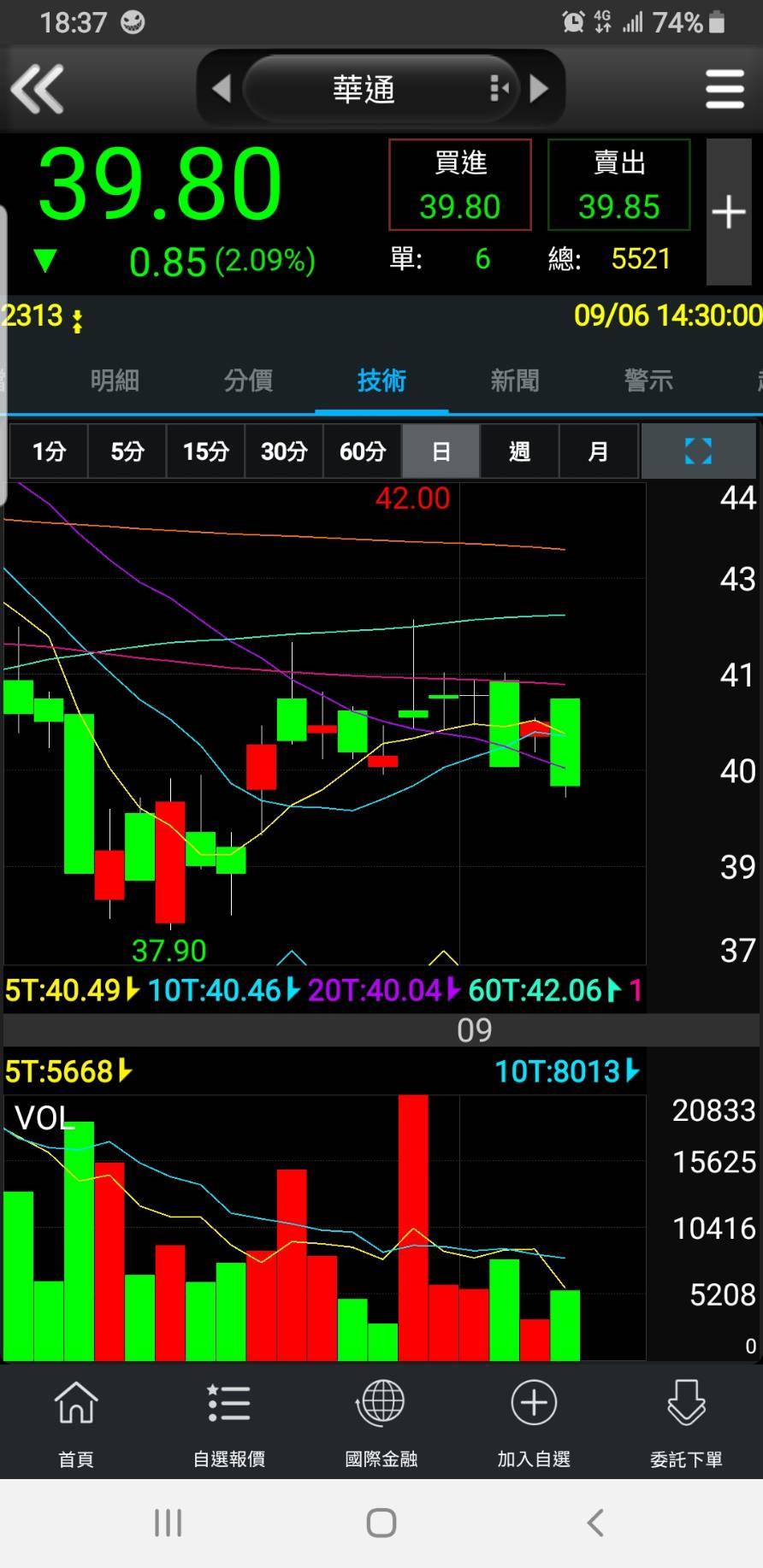Add stock via 加入自選
Viewport: 763px width, 1568px height.
(534, 1420)
